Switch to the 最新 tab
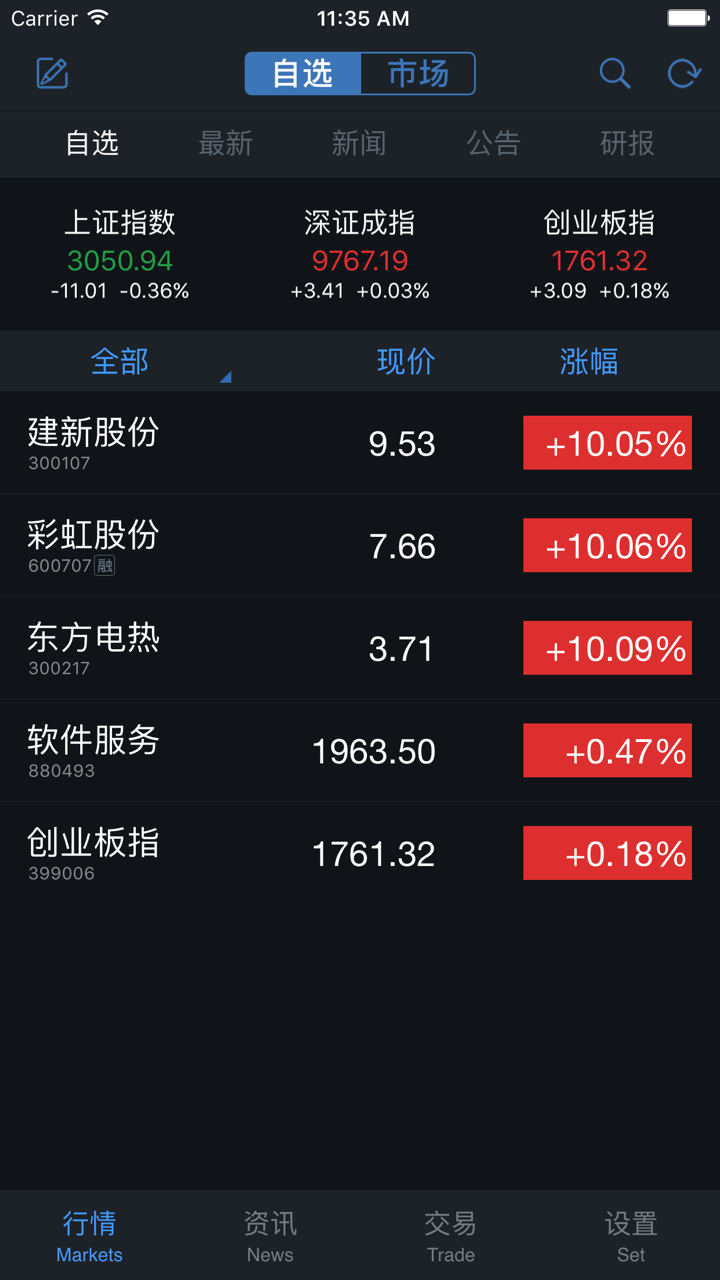Viewport: 720px width, 1280px height. pyautogui.click(x=225, y=144)
